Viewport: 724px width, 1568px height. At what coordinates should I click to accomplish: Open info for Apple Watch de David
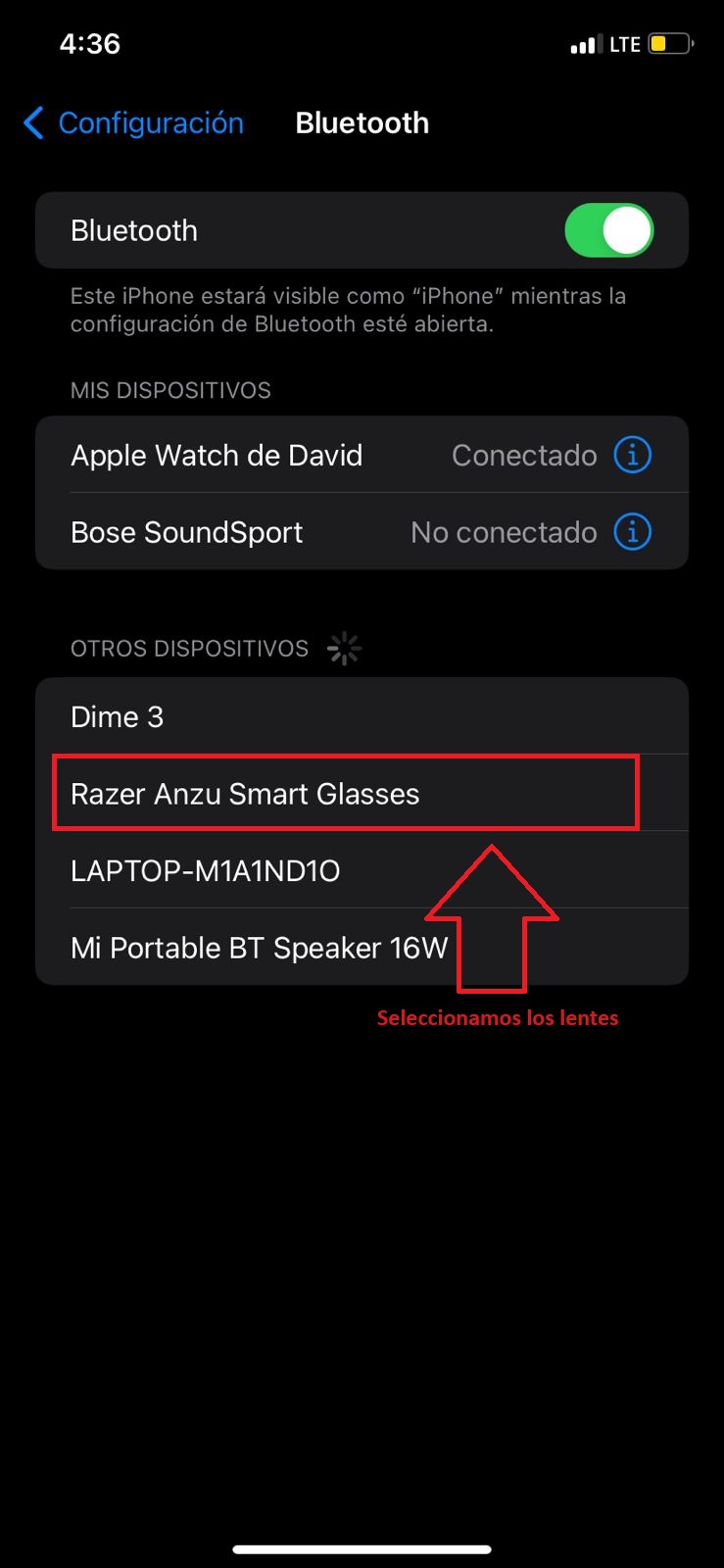(632, 455)
